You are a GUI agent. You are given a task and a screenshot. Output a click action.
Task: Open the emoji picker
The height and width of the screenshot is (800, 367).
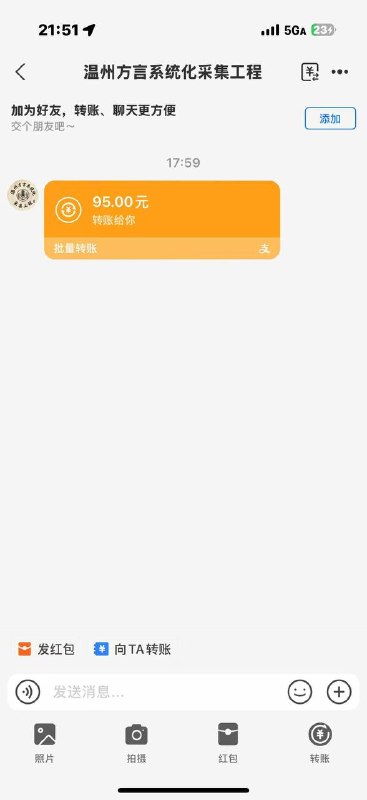[x=300, y=692]
